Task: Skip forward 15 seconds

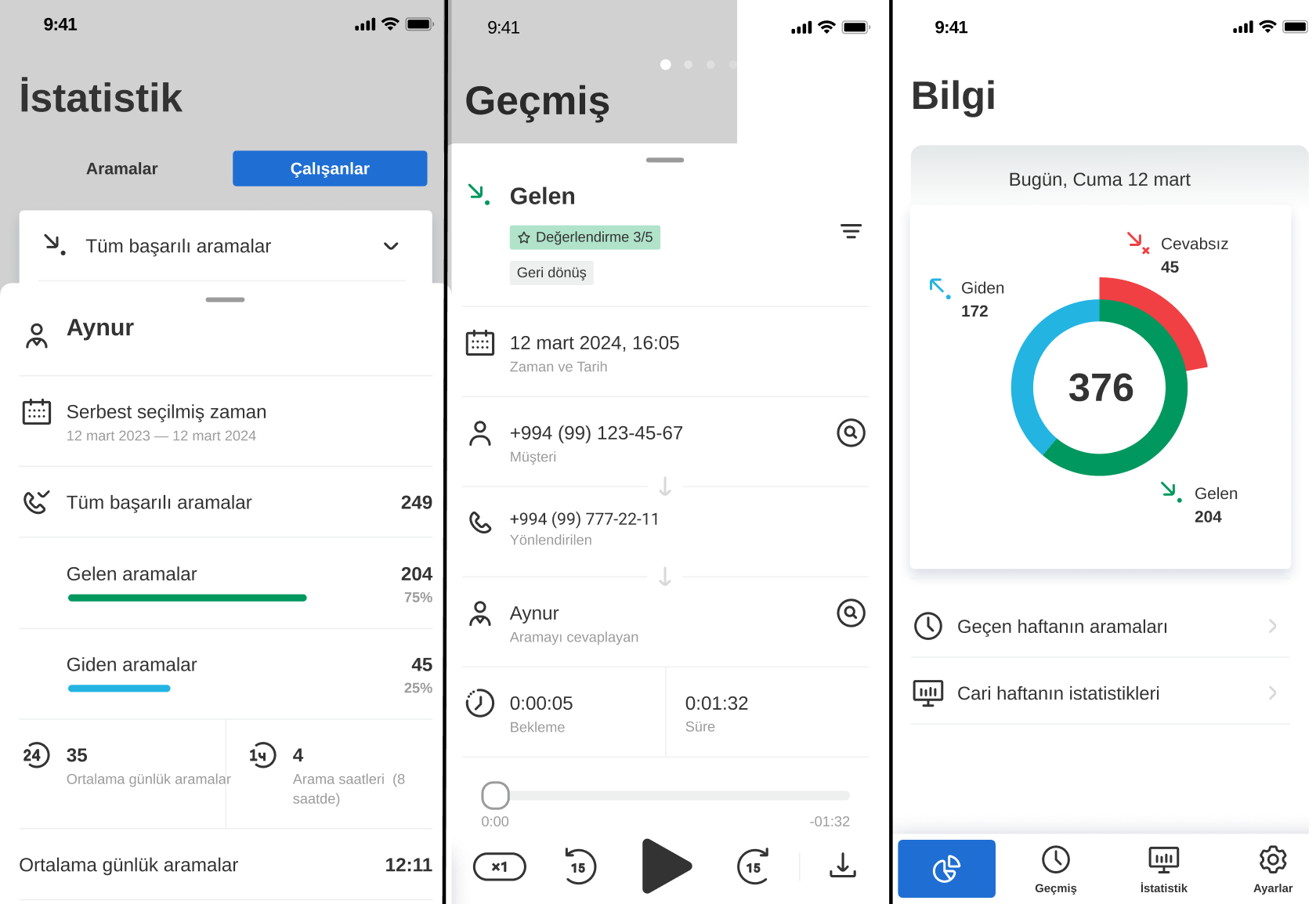Action: (753, 866)
